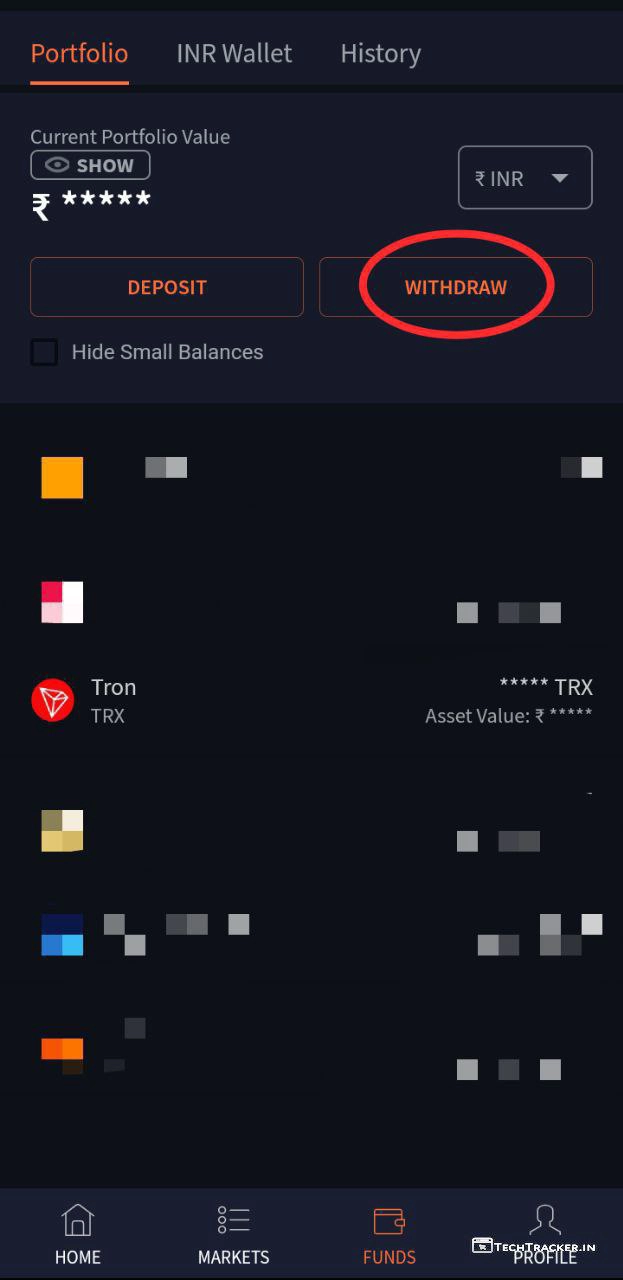Open the INR currency dropdown
The height and width of the screenshot is (1280, 623).
pos(525,178)
